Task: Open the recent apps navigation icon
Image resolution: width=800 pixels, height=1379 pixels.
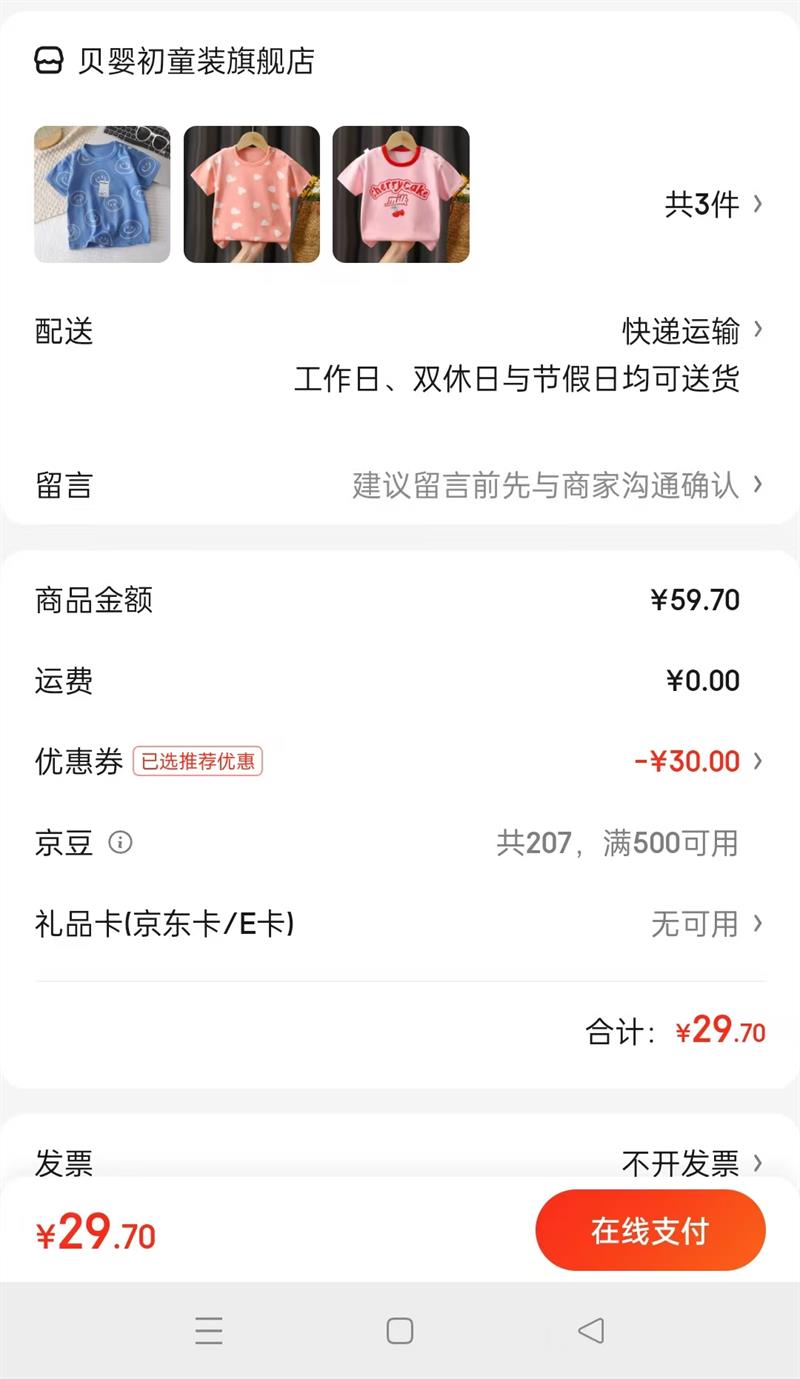Action: [210, 1331]
